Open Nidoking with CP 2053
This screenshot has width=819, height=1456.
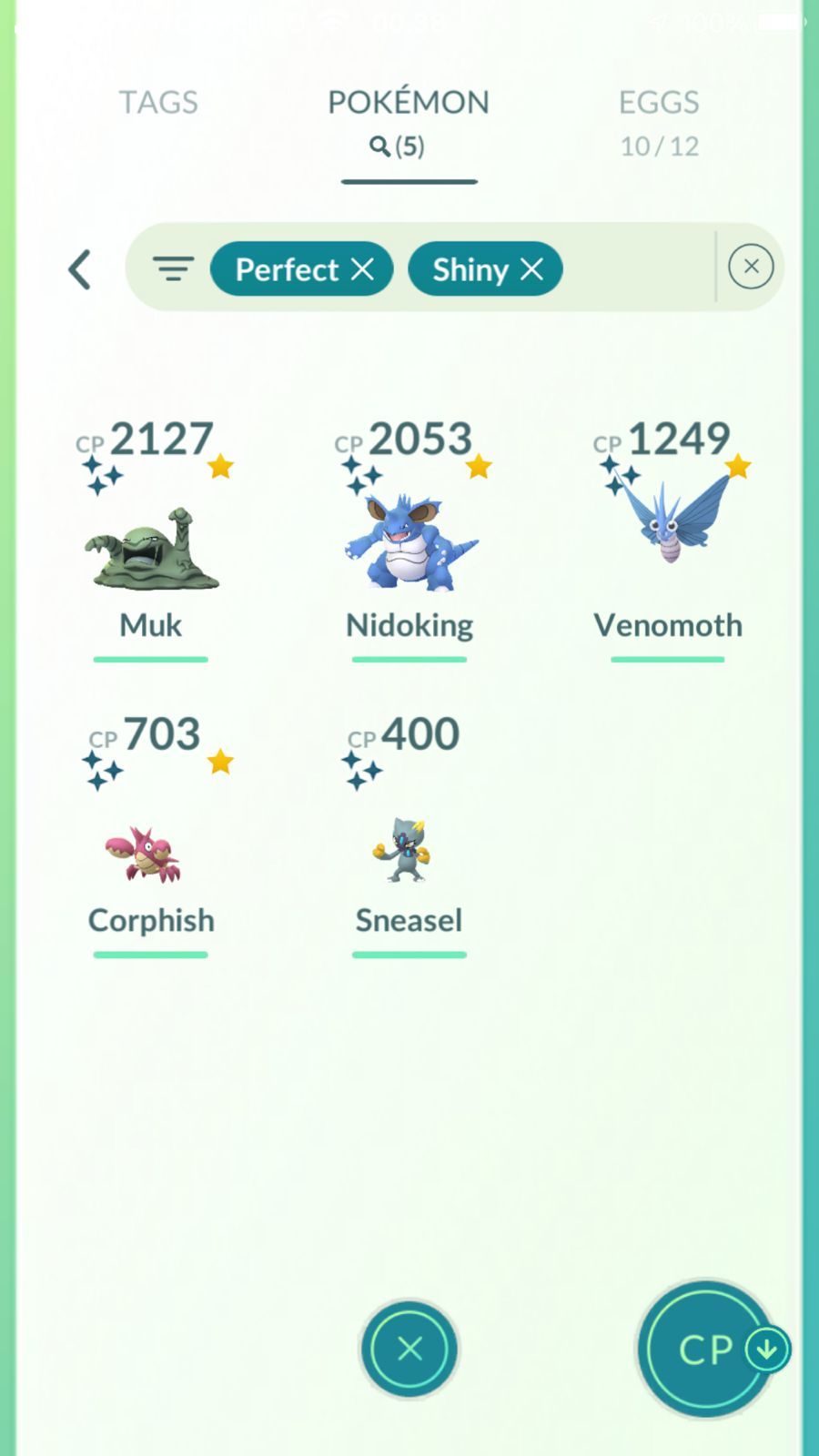point(409,546)
